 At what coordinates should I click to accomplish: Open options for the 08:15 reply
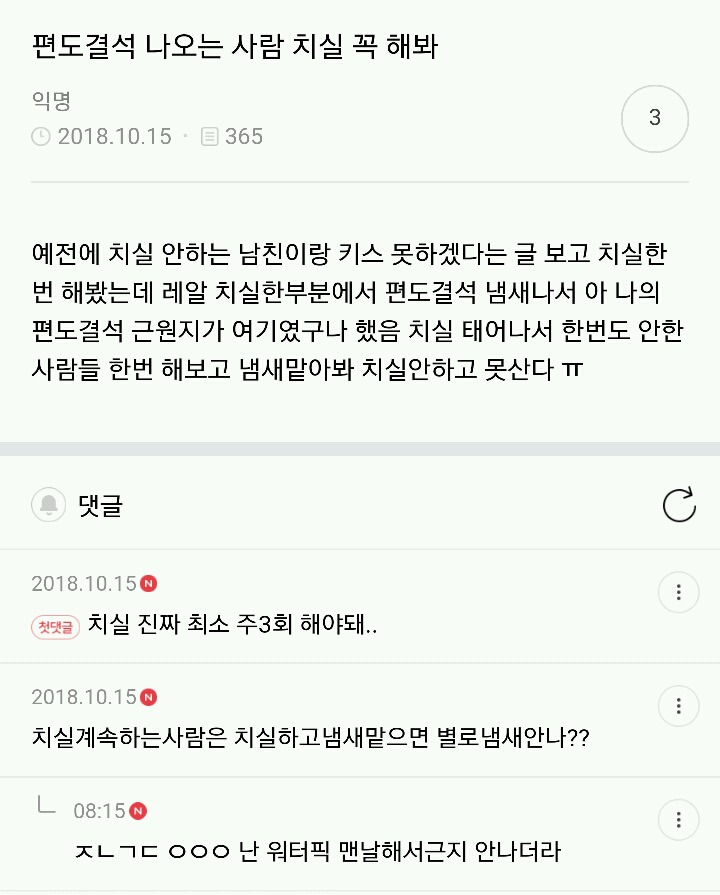tap(678, 819)
